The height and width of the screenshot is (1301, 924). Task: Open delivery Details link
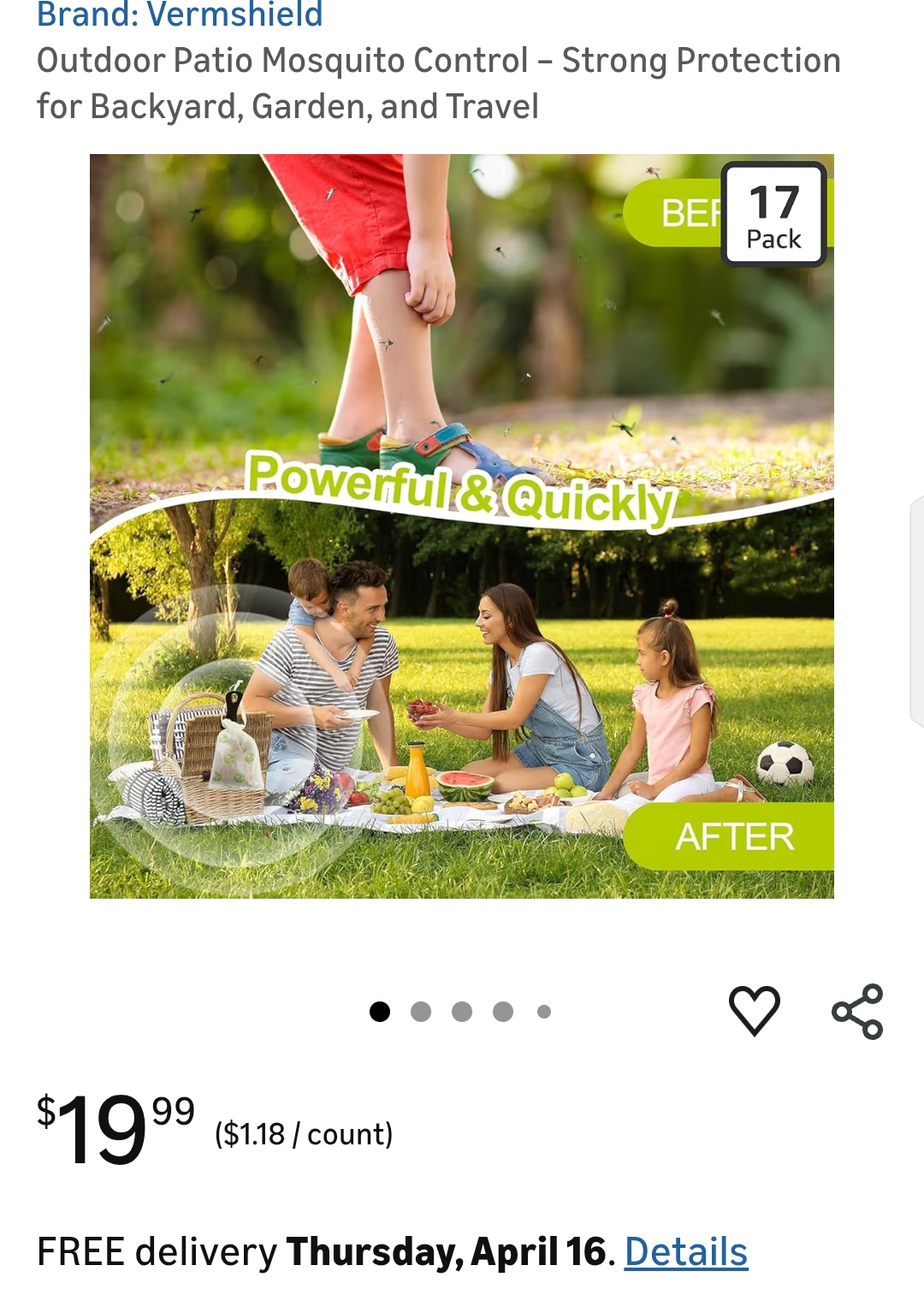686,1251
